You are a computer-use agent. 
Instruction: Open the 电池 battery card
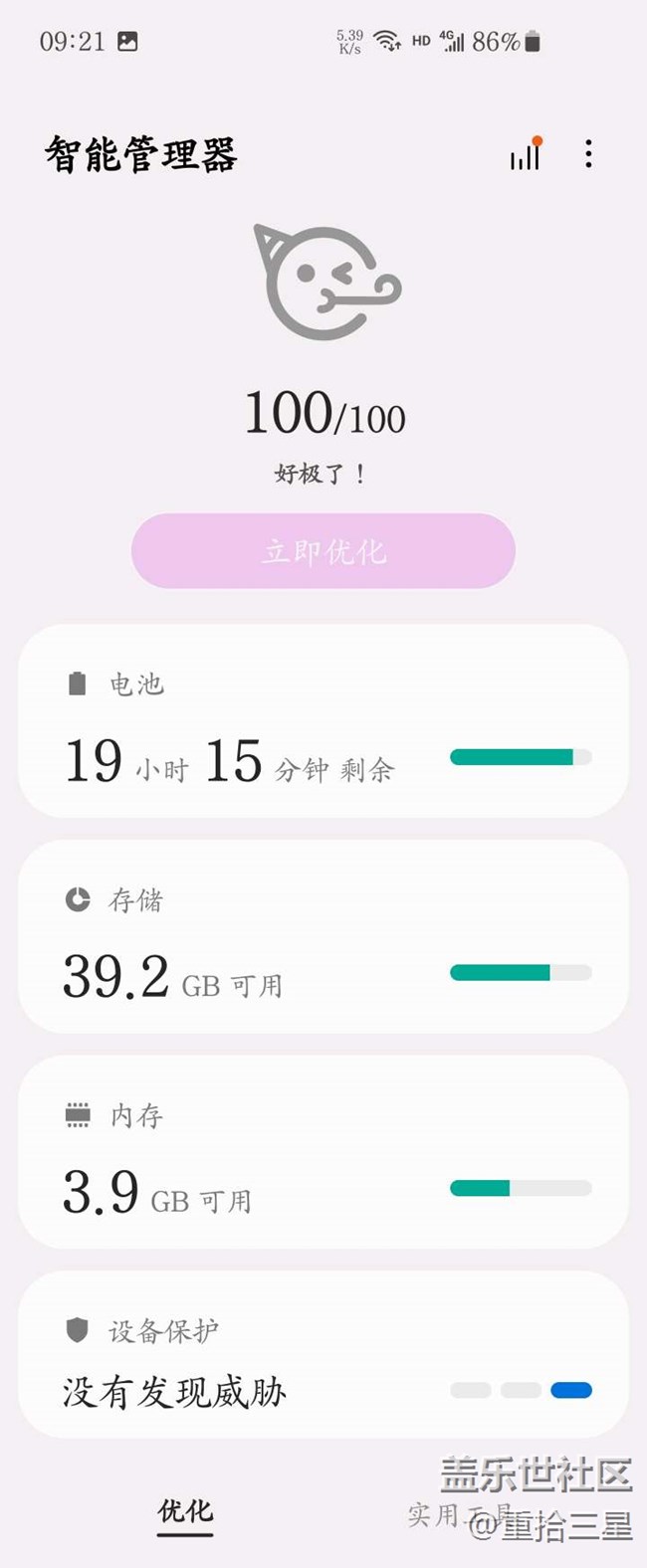coord(323,722)
